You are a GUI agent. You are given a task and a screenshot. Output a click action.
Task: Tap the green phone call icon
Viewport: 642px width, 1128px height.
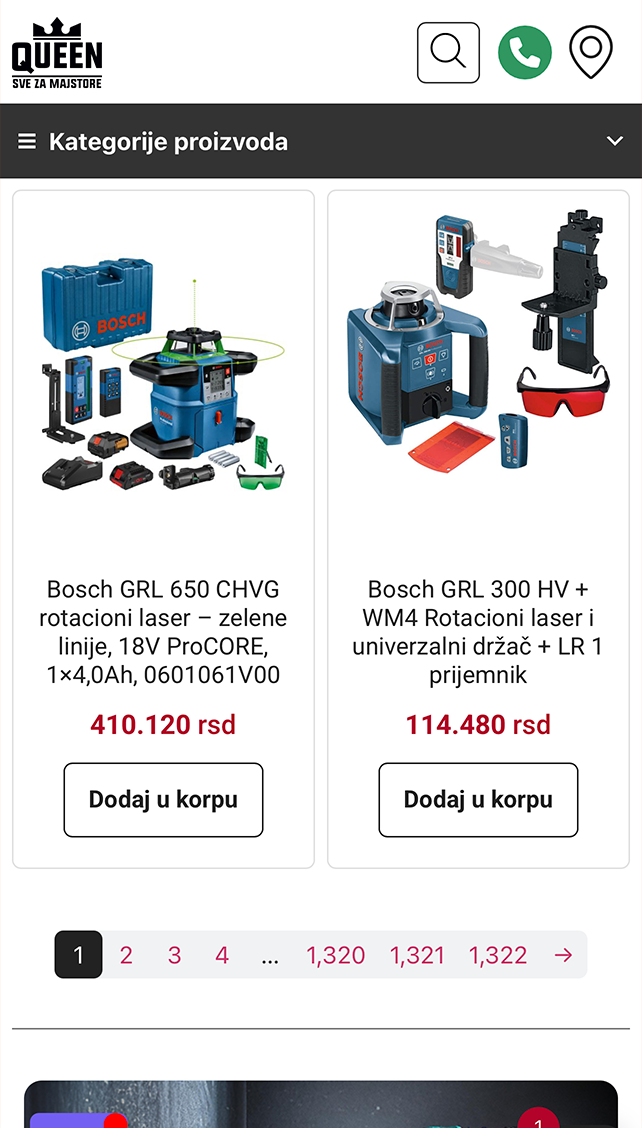(525, 52)
